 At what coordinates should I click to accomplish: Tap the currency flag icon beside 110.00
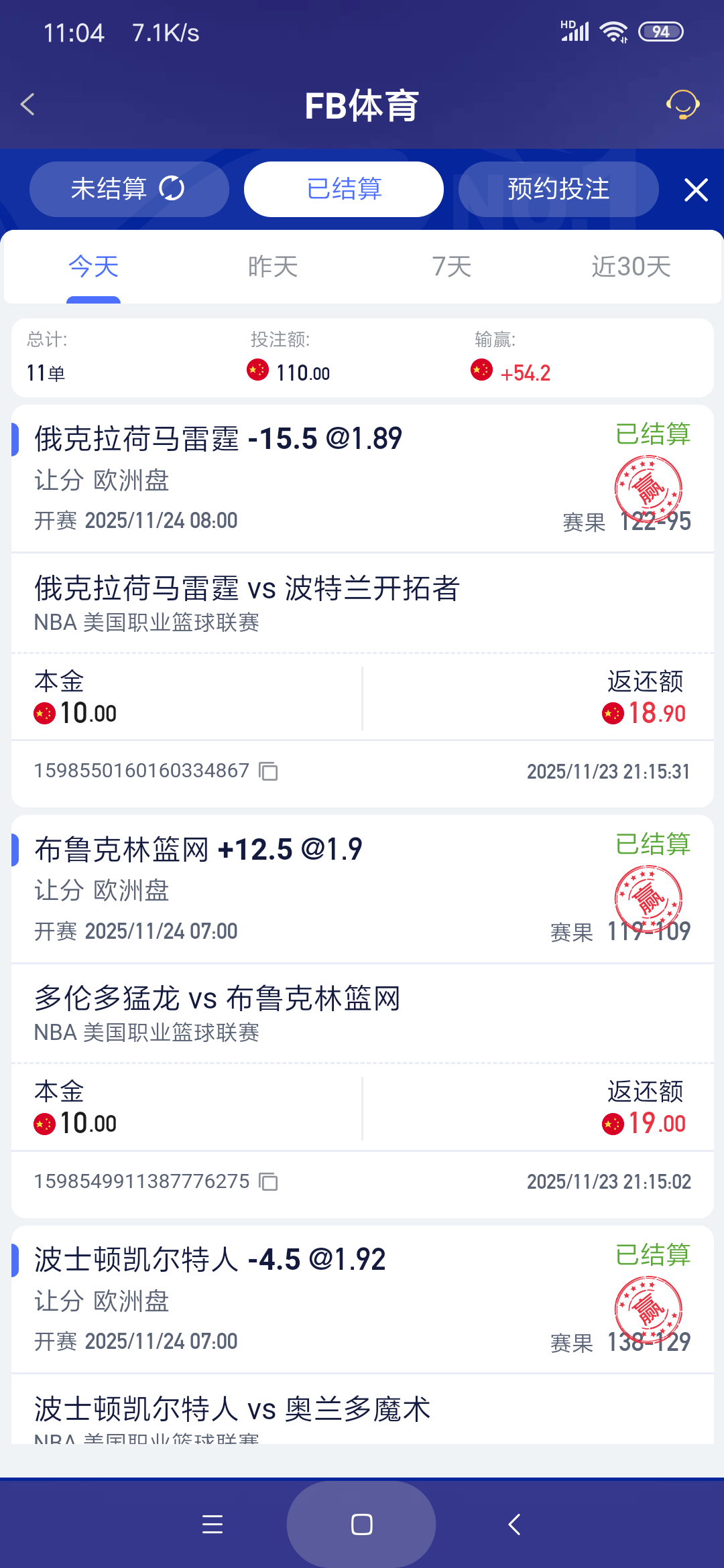tap(257, 371)
